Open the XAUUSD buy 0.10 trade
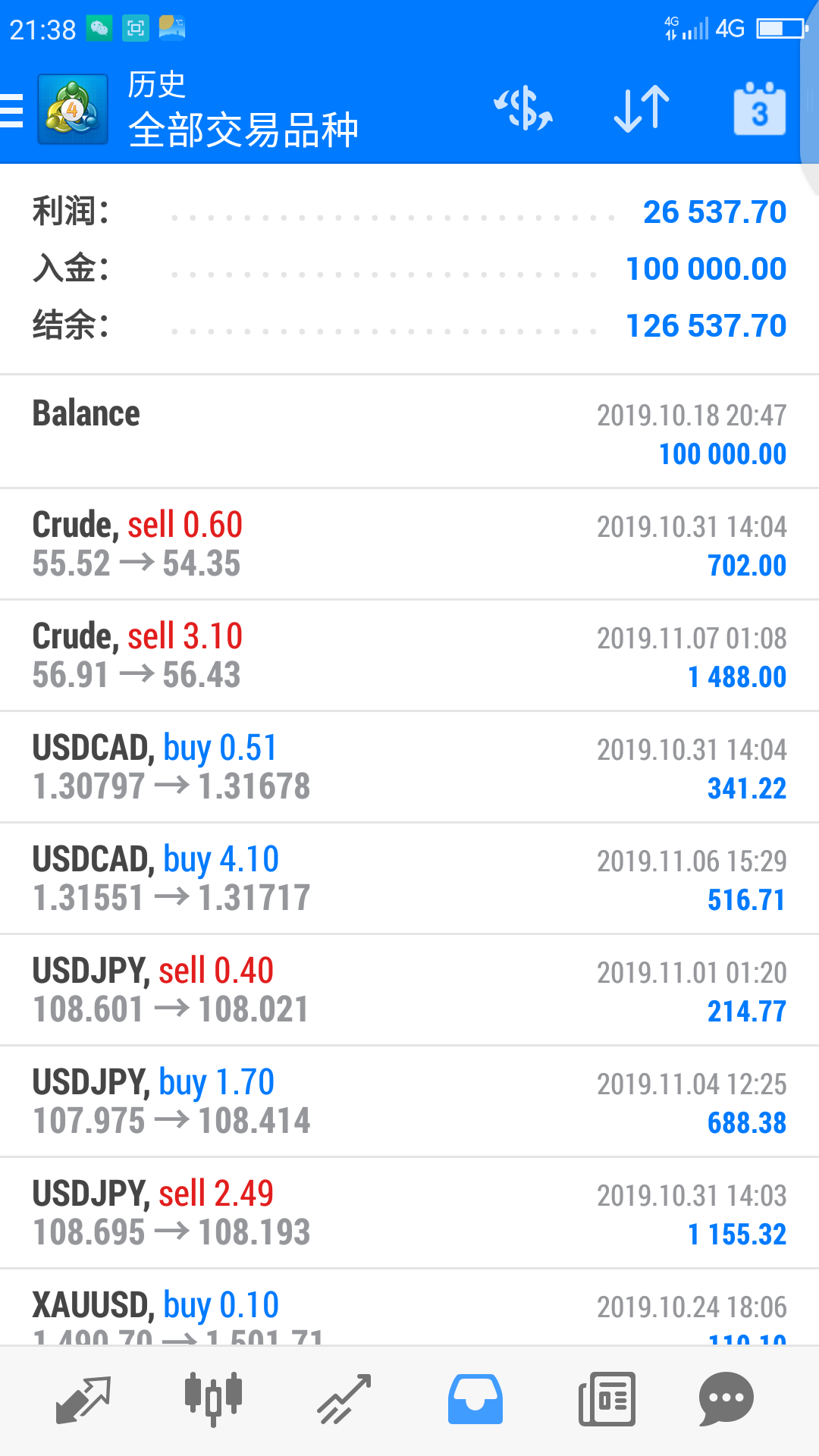Viewport: 819px width, 1456px height. point(409,1308)
